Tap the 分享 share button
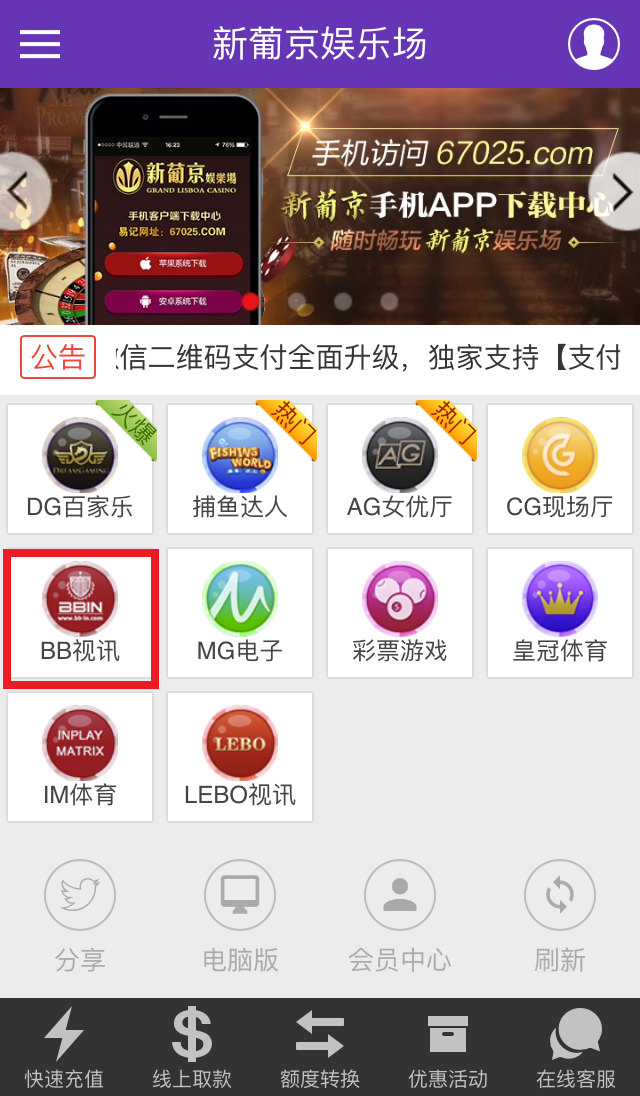 [x=80, y=914]
